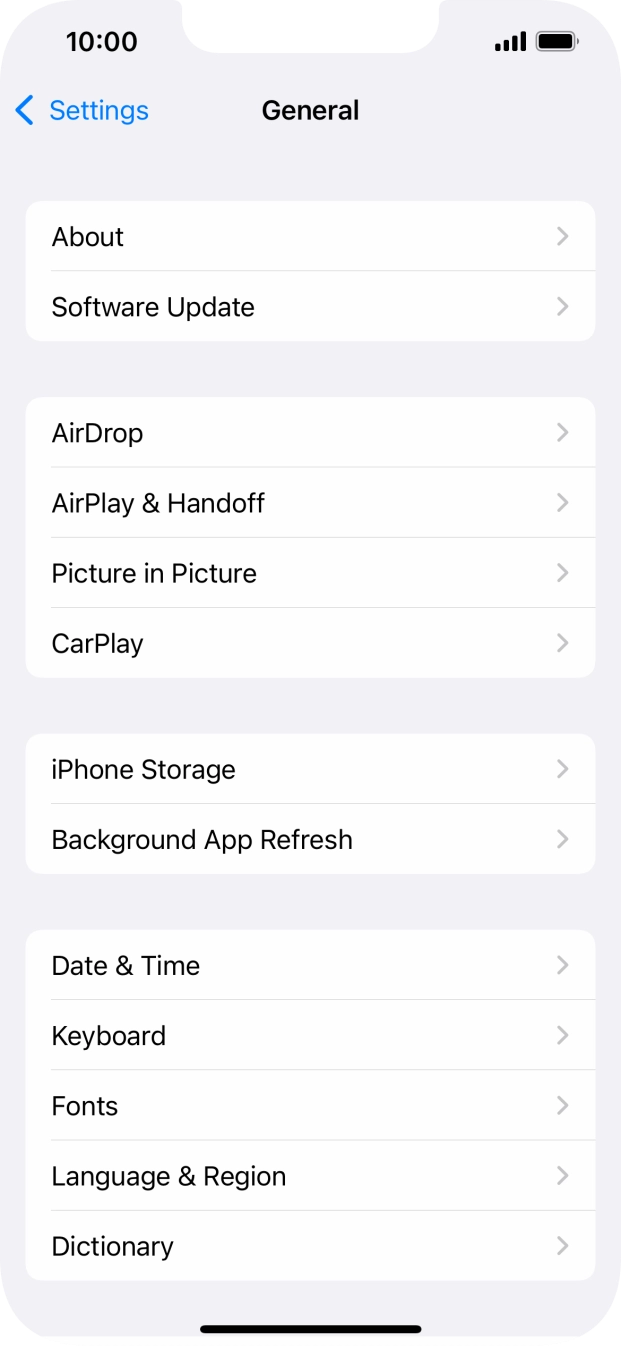Viewport: 621px width, 1346px height.
Task: Open the Dictionary row
Action: click(x=310, y=1246)
